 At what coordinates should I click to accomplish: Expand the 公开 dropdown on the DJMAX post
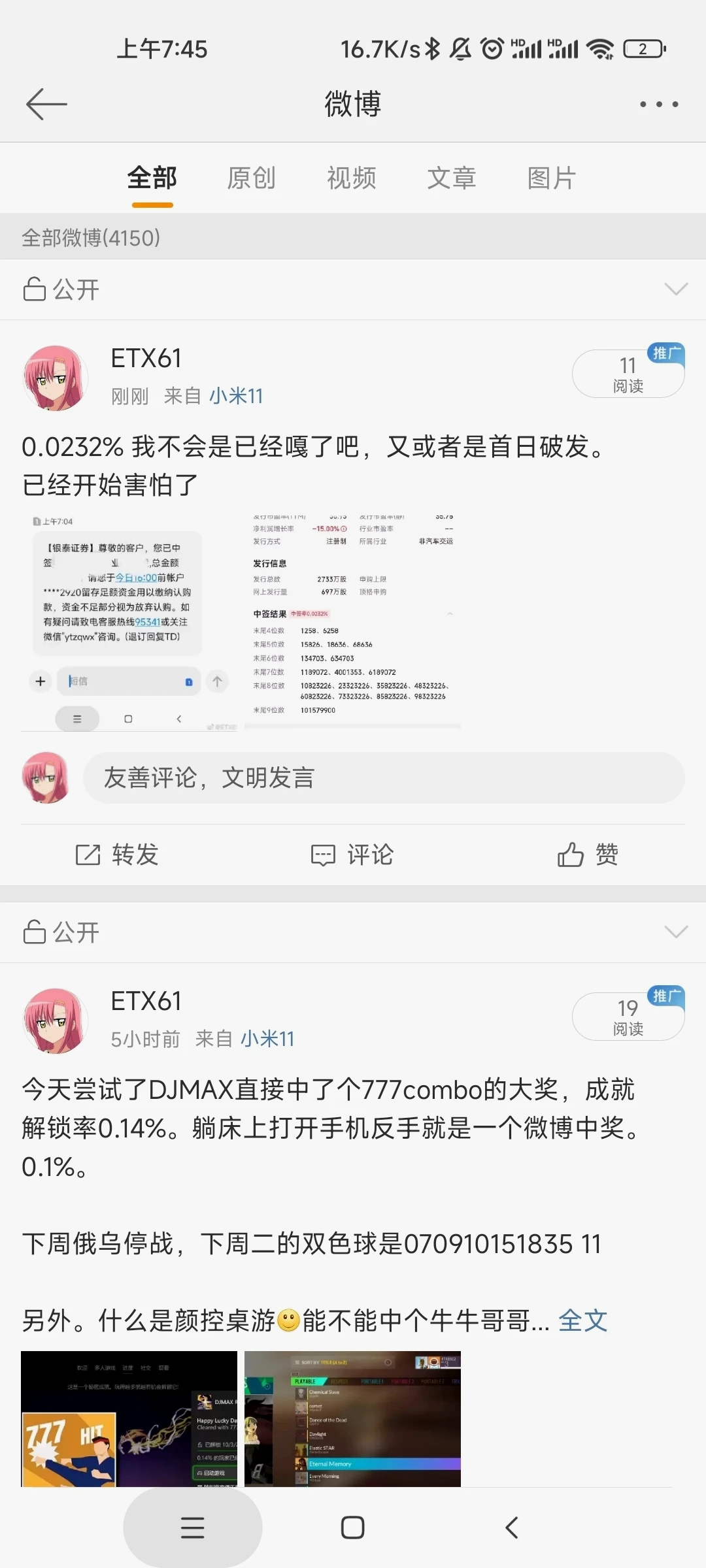pos(675,932)
